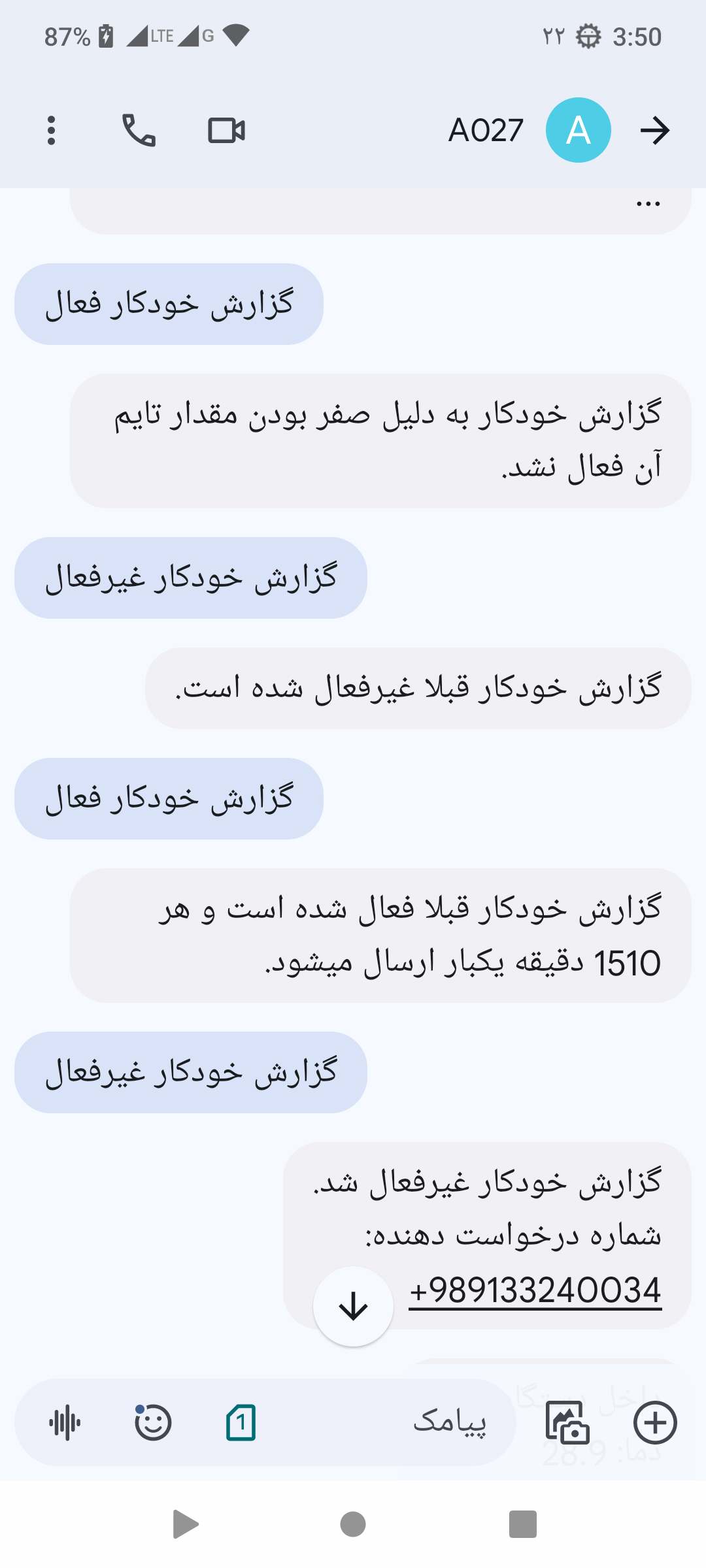Go back using the top arrow
Screen dimensions: 706x1568
pyautogui.click(x=654, y=130)
